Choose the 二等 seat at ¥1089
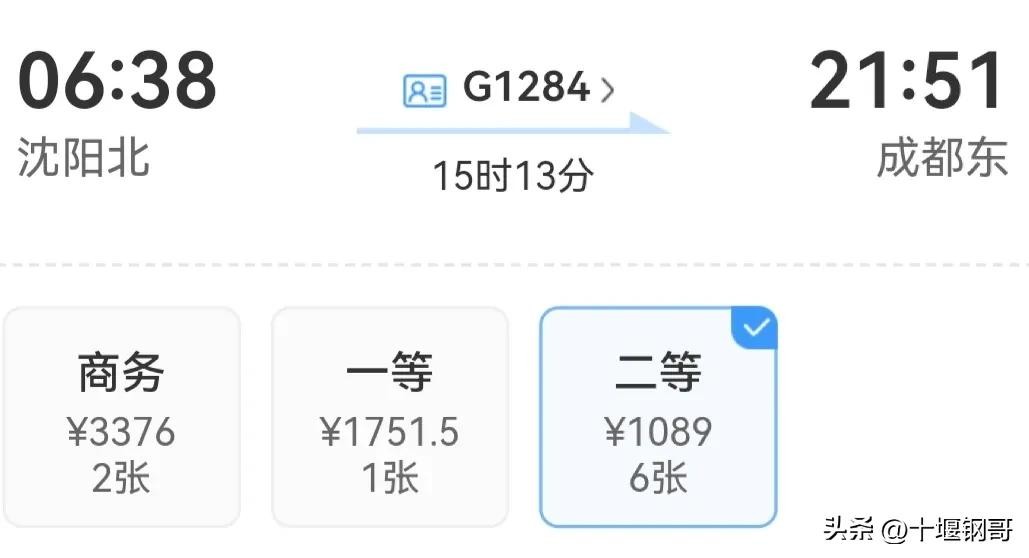The width and height of the screenshot is (1029, 558). coord(658,418)
